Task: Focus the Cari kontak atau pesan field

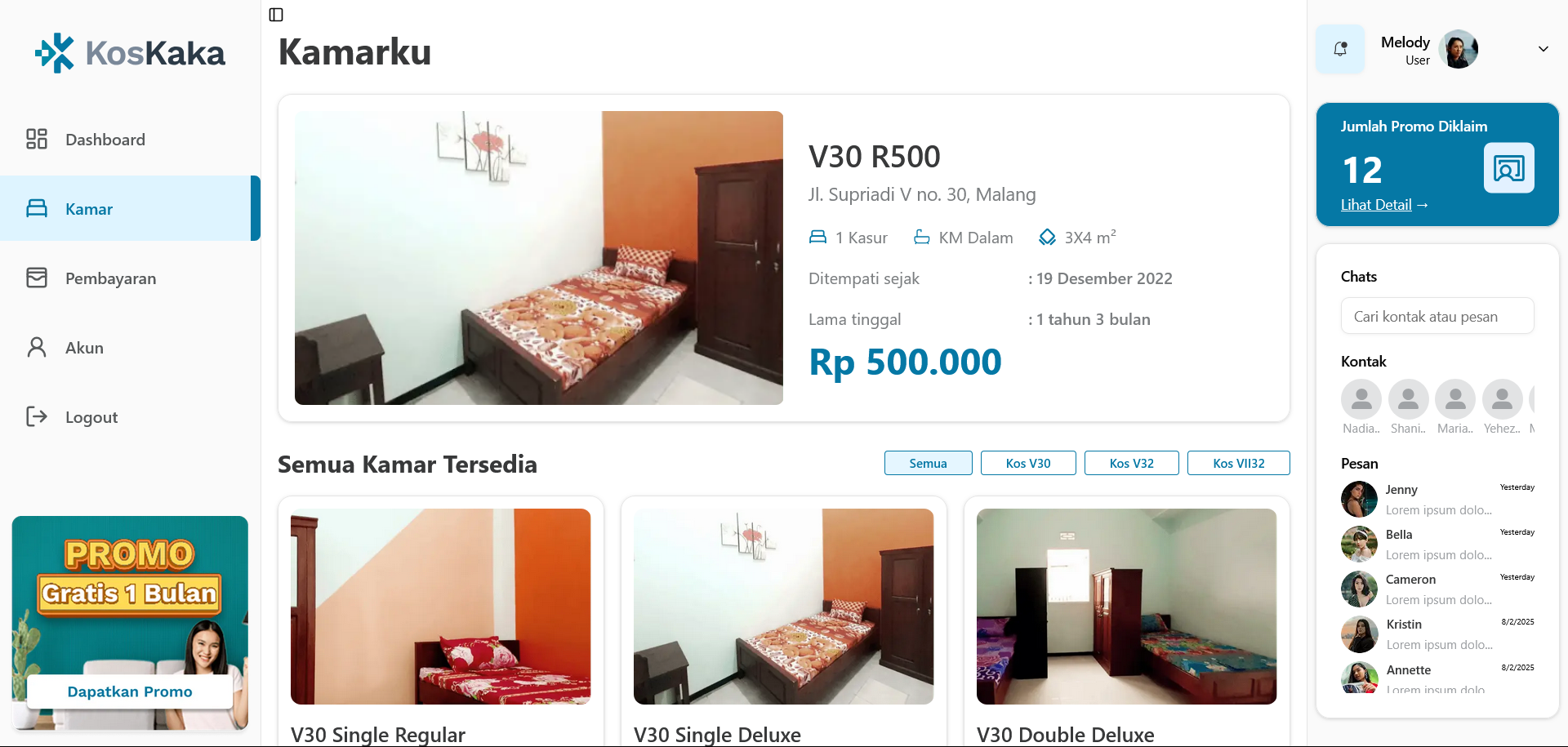Action: (x=1437, y=317)
